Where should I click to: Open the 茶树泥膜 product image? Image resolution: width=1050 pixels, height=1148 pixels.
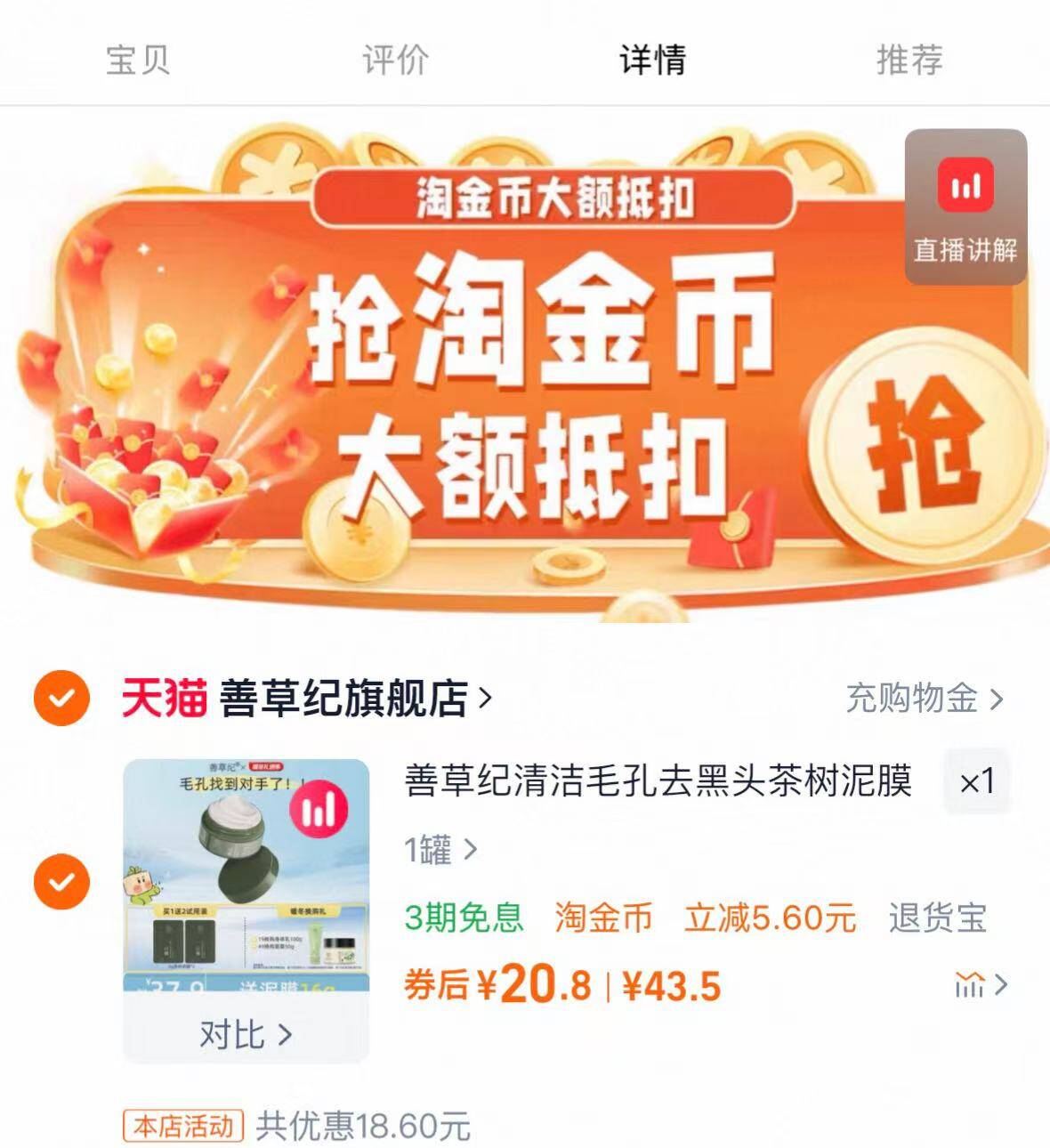click(246, 872)
